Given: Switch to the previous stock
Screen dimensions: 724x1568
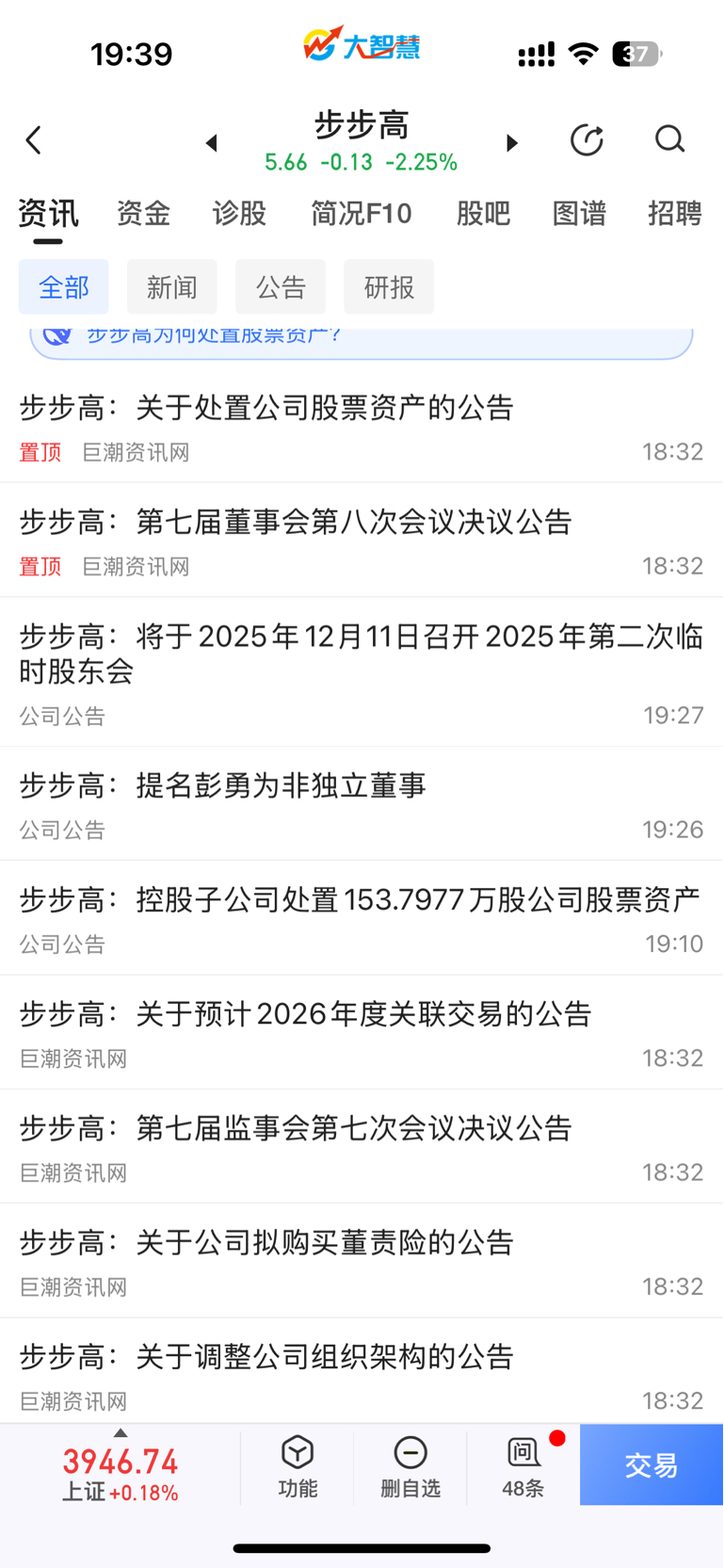Looking at the screenshot, I should (212, 143).
